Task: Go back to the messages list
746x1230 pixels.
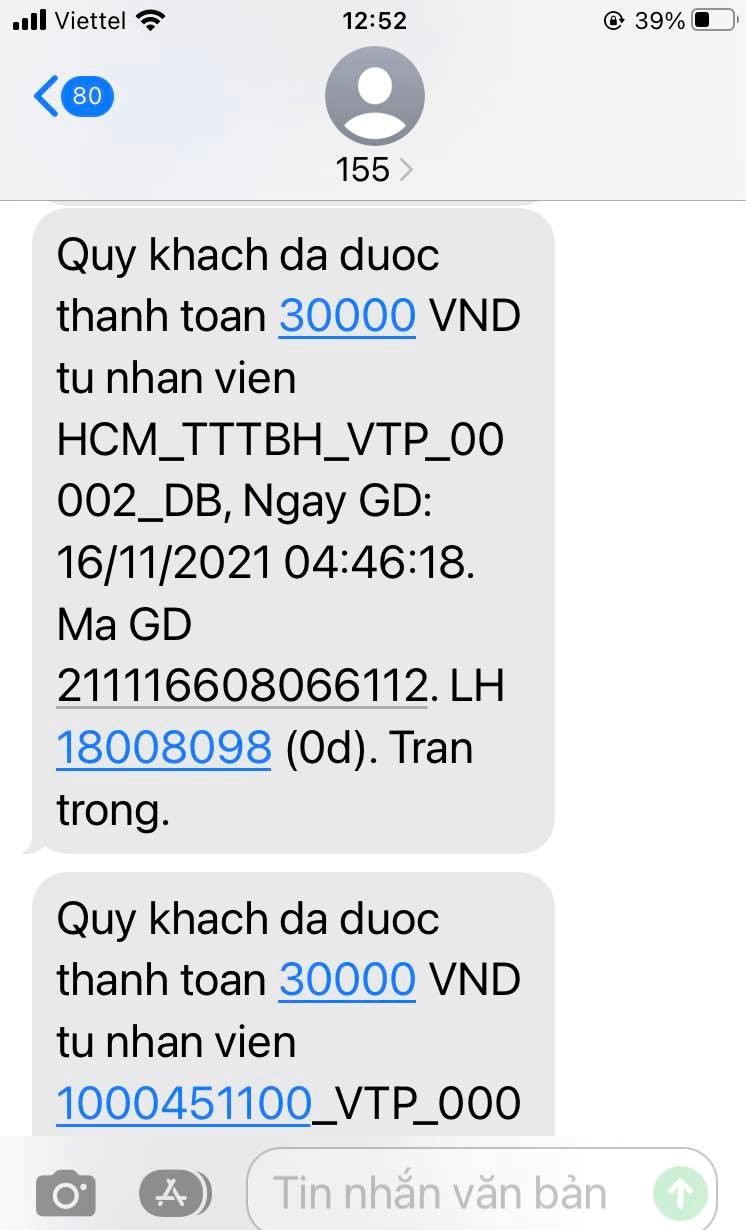Action: pos(72,97)
